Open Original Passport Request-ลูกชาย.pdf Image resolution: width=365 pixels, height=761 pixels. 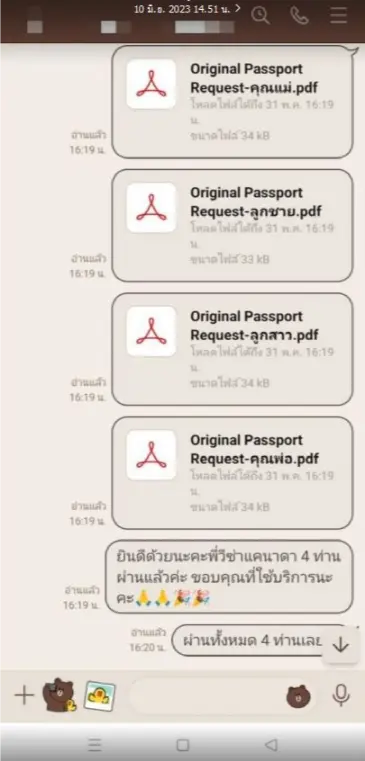(x=232, y=225)
